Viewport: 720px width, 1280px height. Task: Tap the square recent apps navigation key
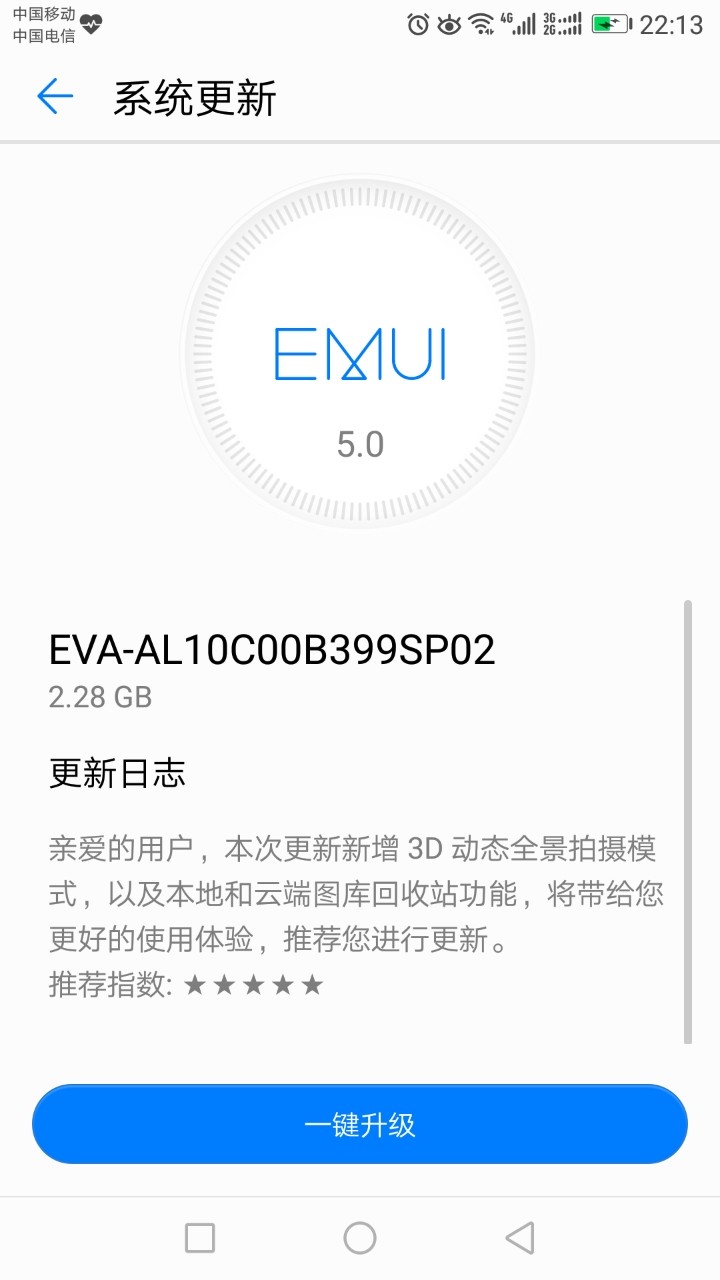click(199, 1237)
